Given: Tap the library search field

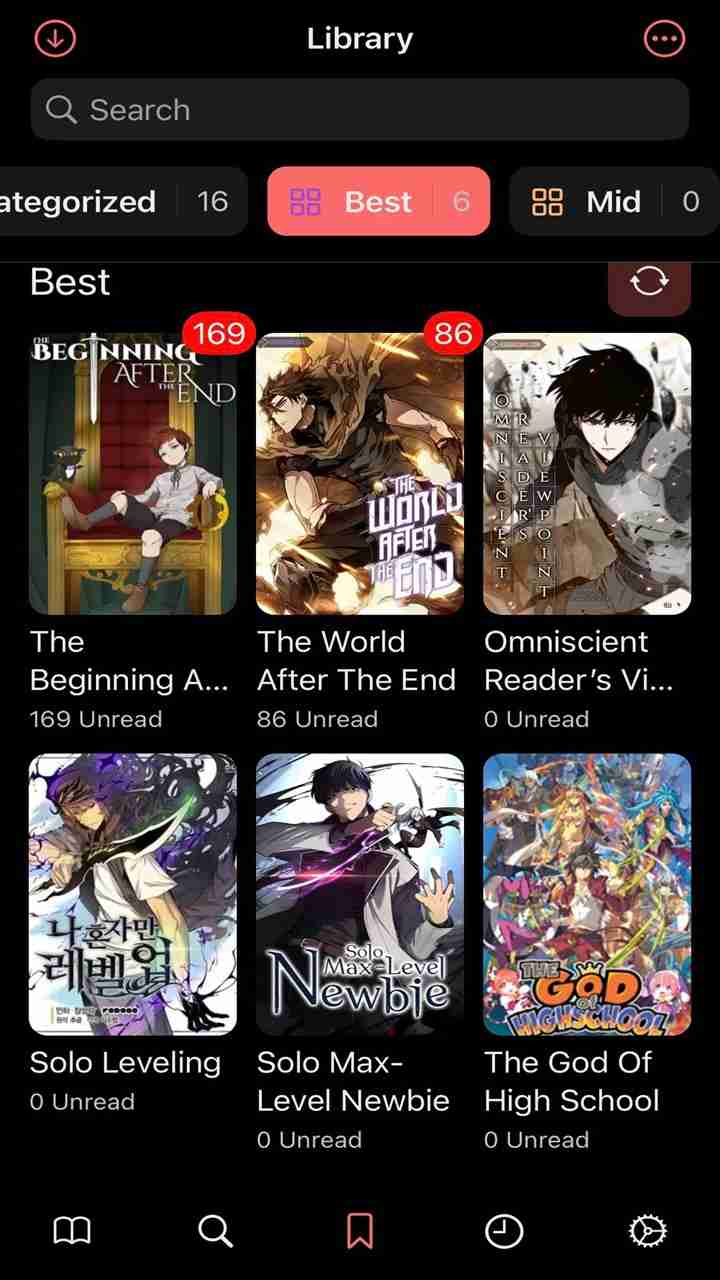Looking at the screenshot, I should click(x=360, y=110).
